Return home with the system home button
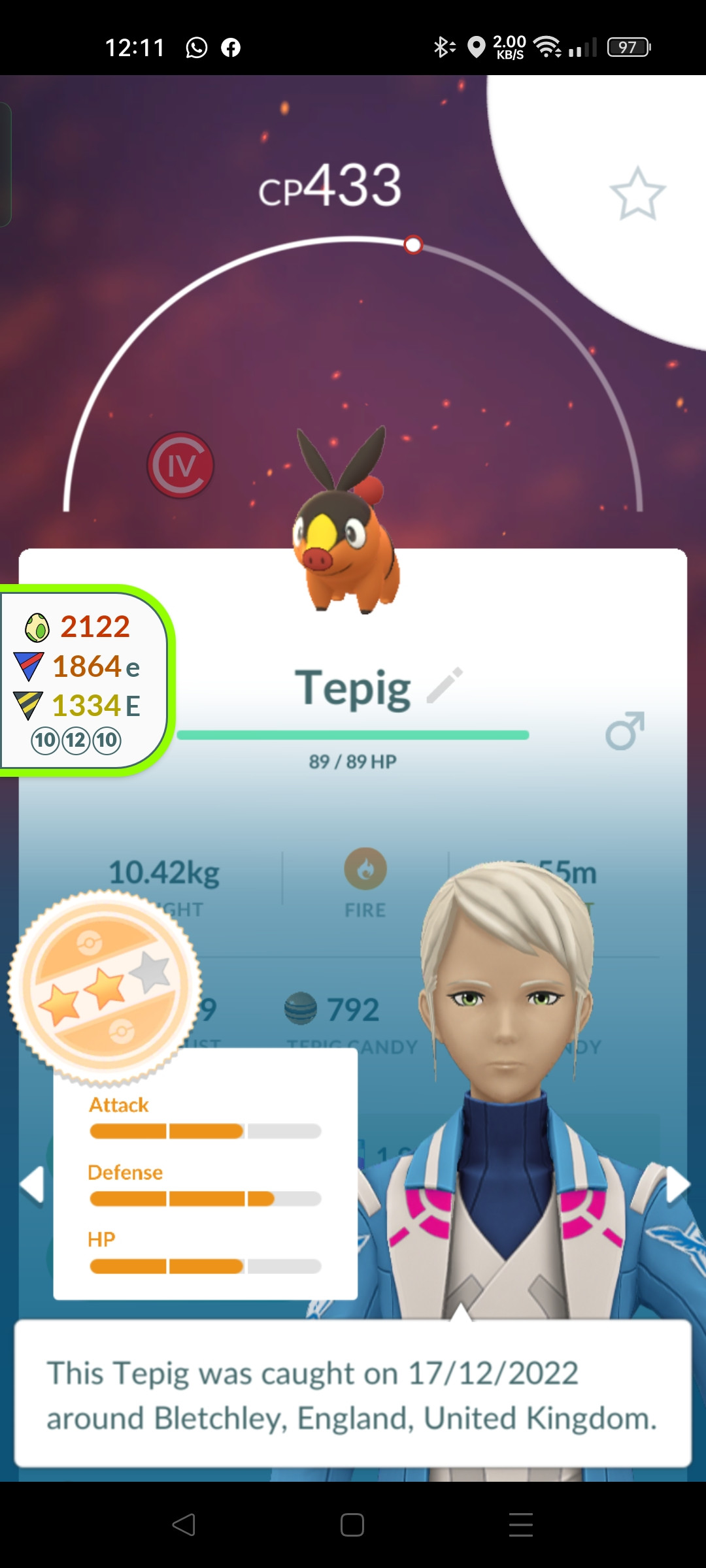The image size is (706, 1568). (352, 1525)
